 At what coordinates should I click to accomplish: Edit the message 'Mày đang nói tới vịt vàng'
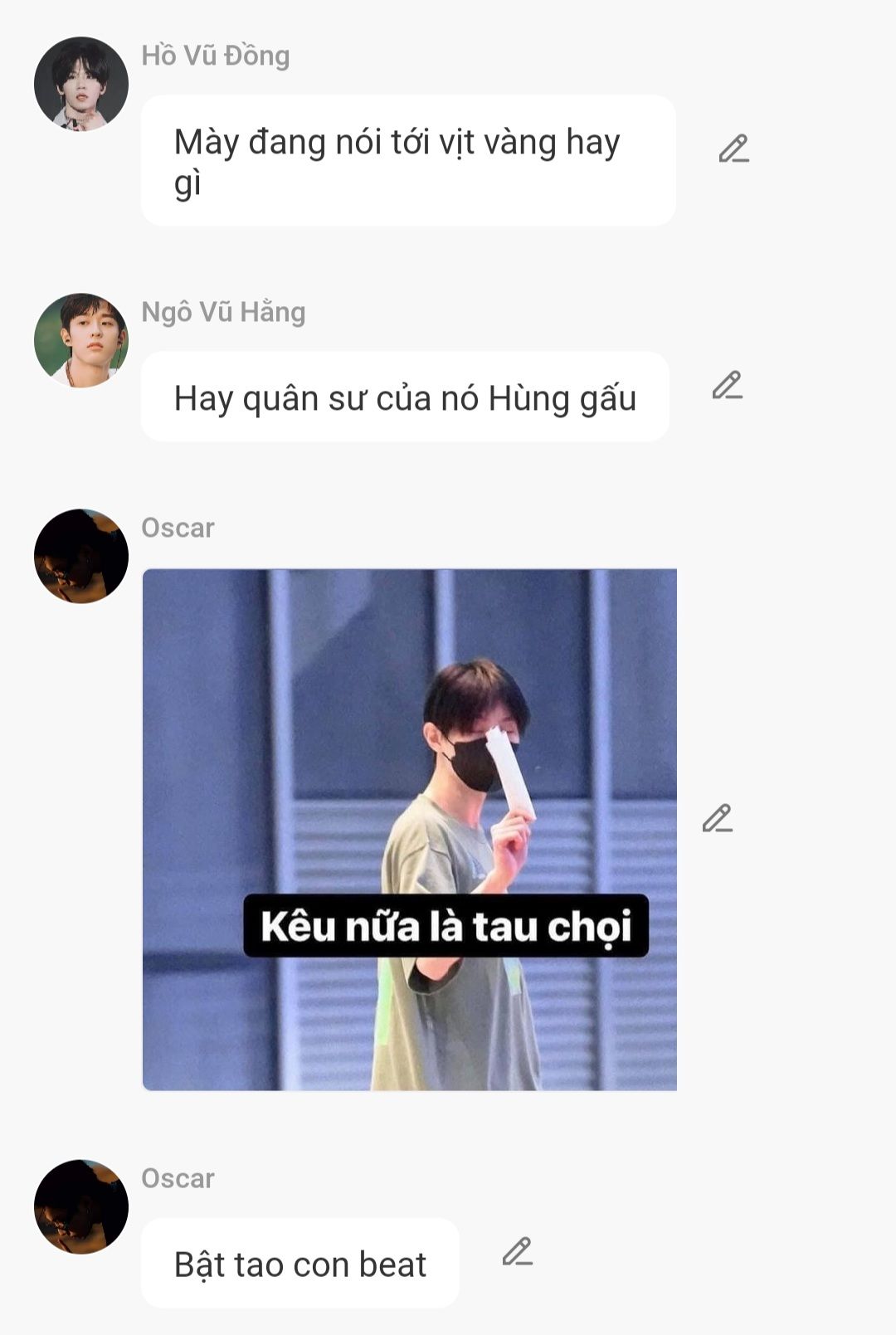[x=733, y=149]
